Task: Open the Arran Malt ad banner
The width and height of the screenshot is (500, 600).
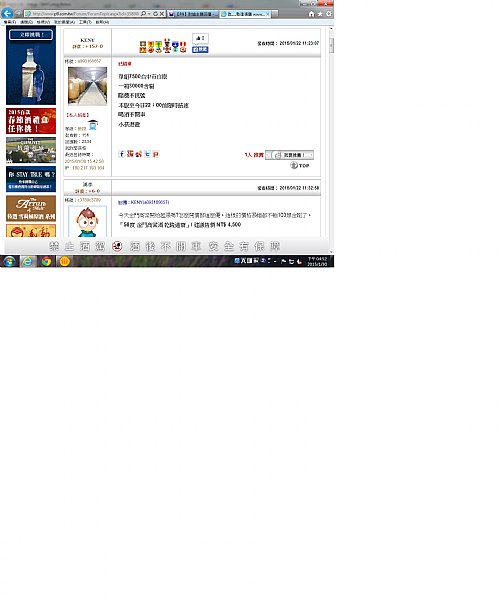Action: pos(31,209)
